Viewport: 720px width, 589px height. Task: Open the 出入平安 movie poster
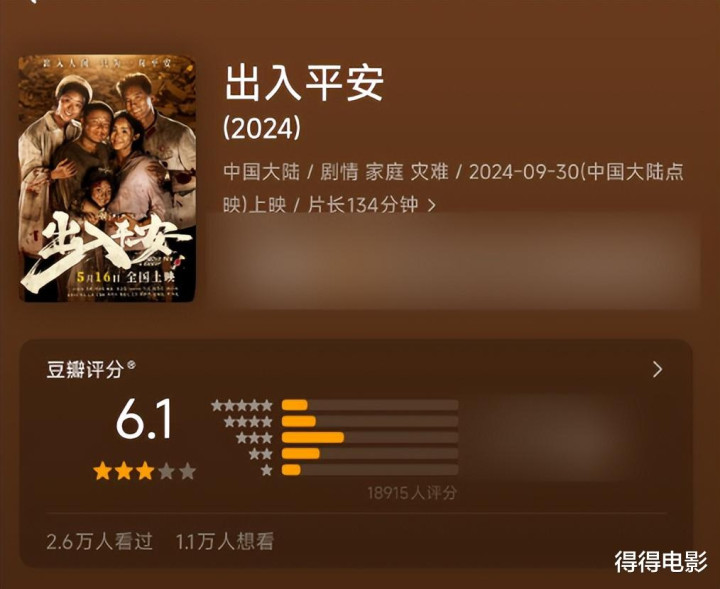pyautogui.click(x=107, y=178)
